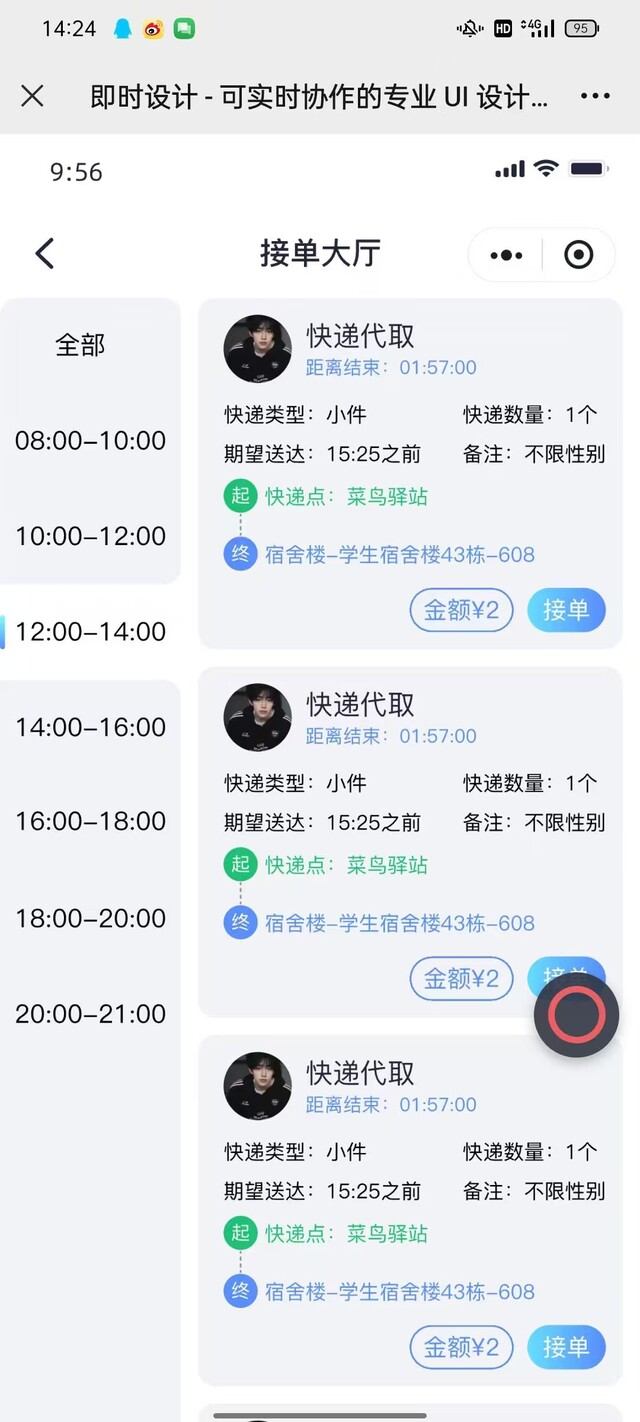Open the browser's three-dot overflow menu
The image size is (640, 1422).
coord(595,96)
